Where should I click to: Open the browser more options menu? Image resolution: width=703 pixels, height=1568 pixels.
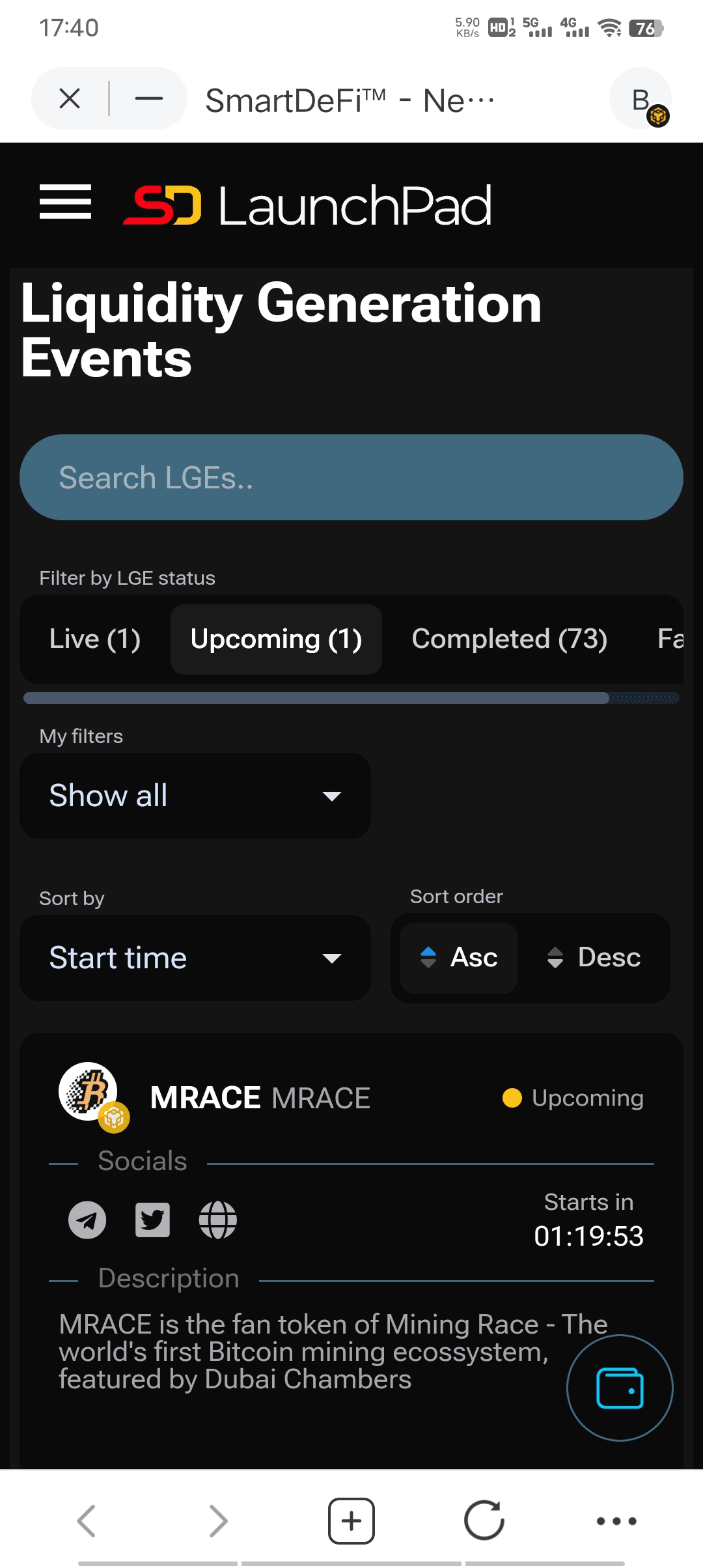click(616, 1520)
